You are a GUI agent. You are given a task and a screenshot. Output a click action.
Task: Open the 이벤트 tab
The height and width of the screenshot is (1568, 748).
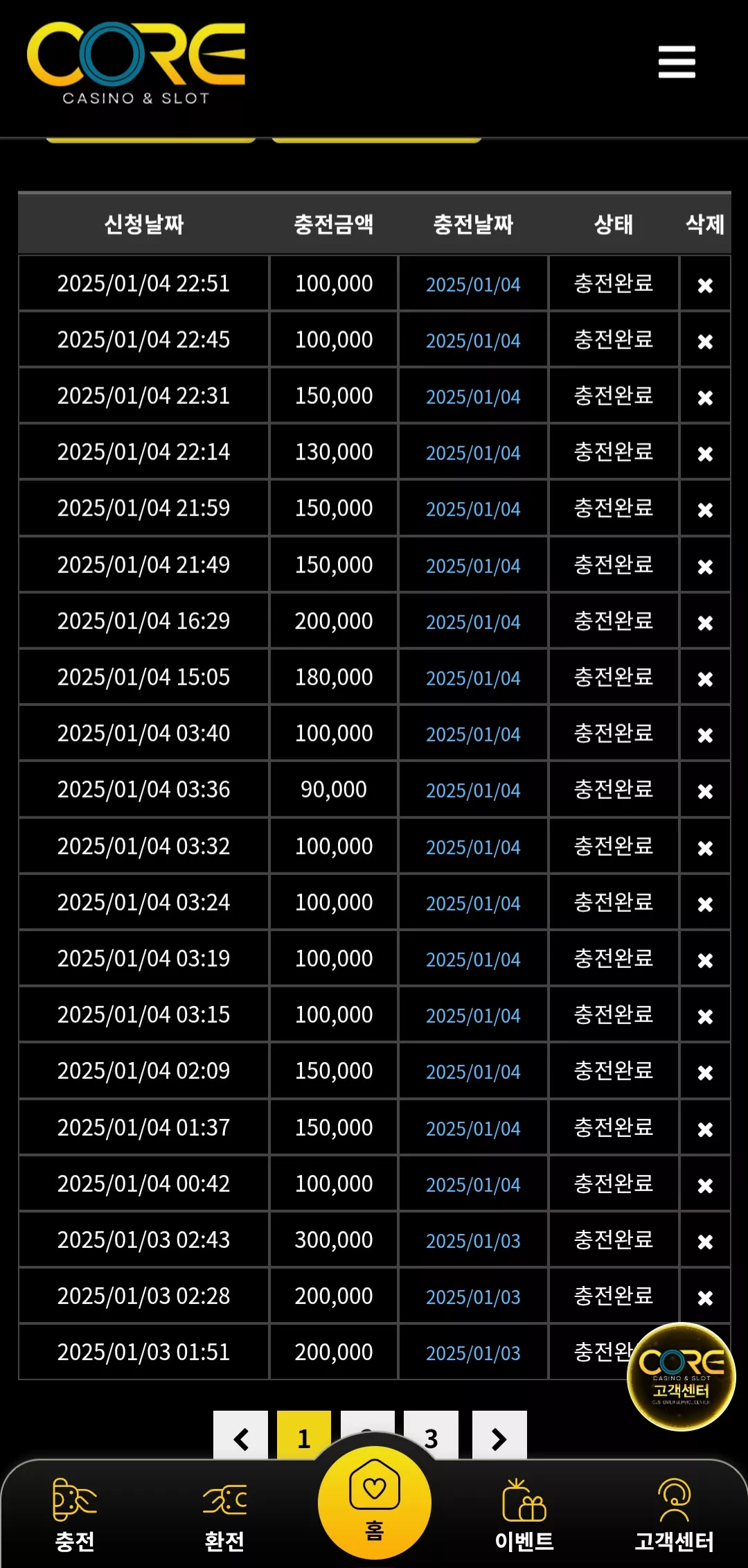click(x=524, y=1515)
